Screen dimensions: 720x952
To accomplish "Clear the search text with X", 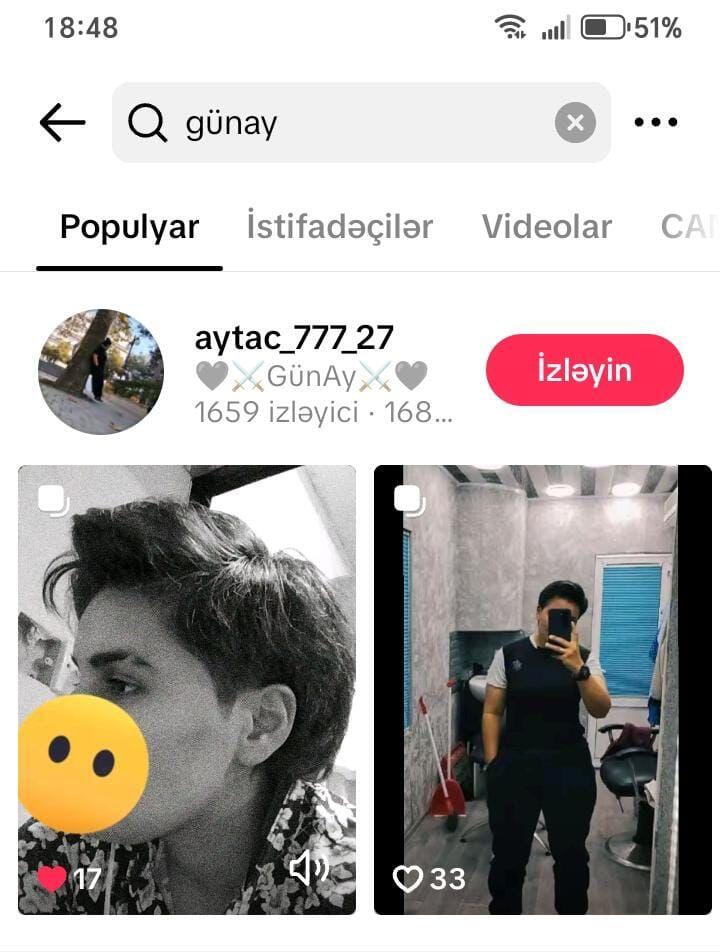I will [575, 123].
